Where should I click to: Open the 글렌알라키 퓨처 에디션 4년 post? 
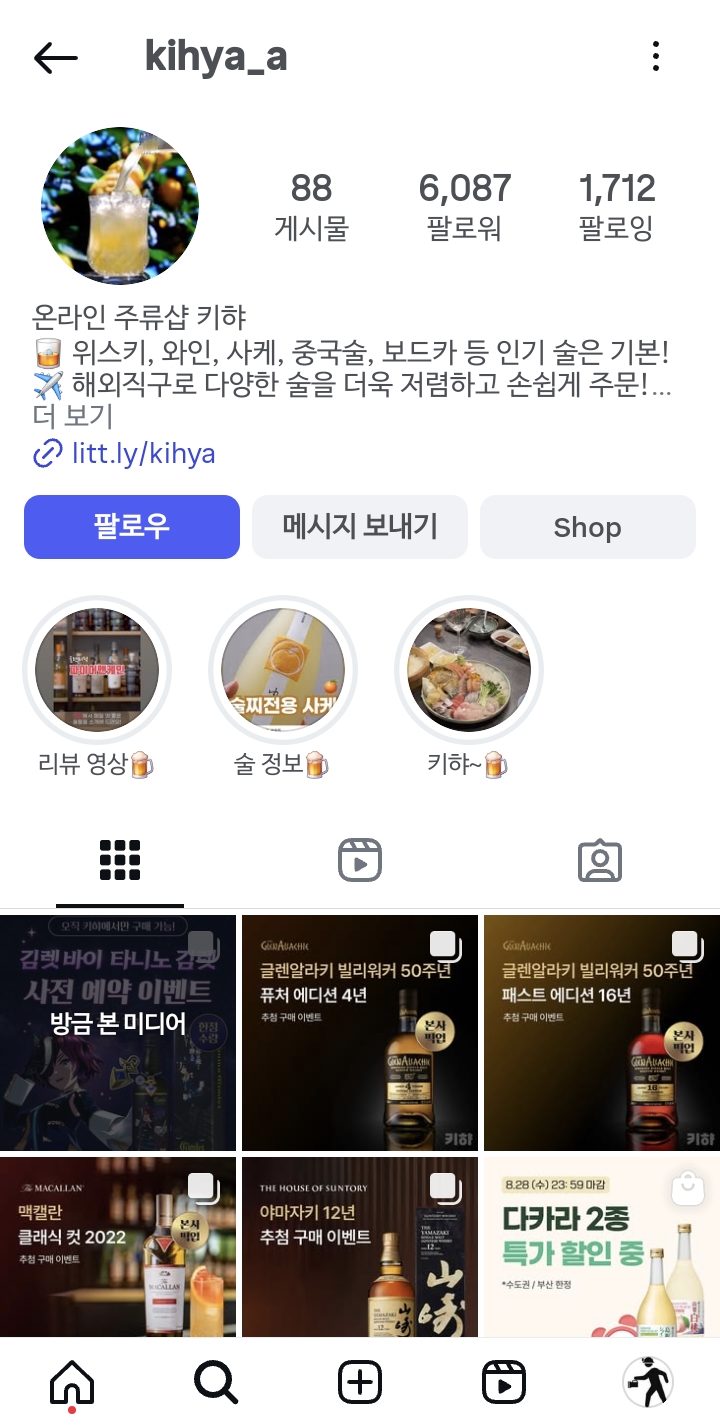coord(360,1032)
